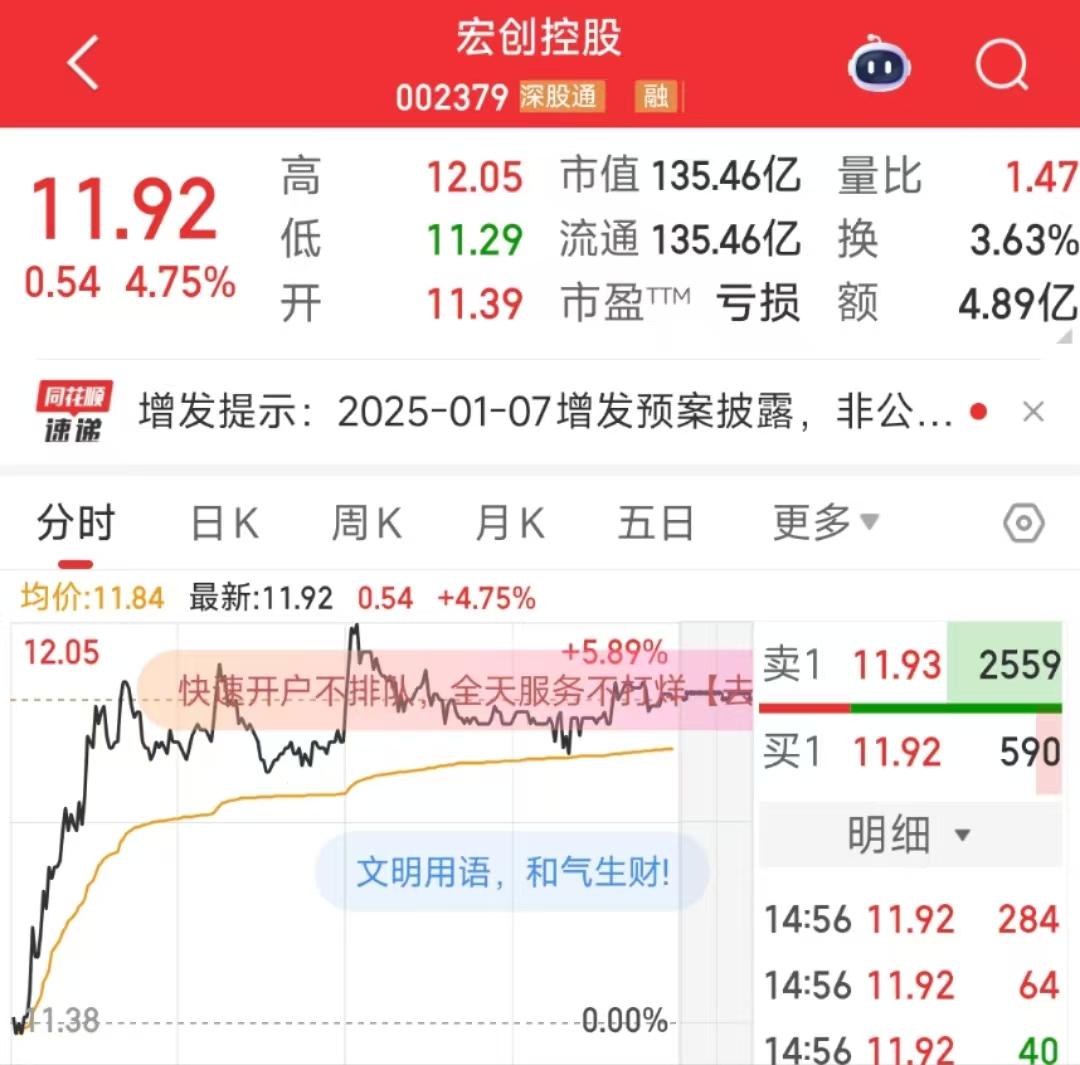Image resolution: width=1080 pixels, height=1065 pixels.
Task: Switch to the 日K chart tab
Action: (x=225, y=523)
